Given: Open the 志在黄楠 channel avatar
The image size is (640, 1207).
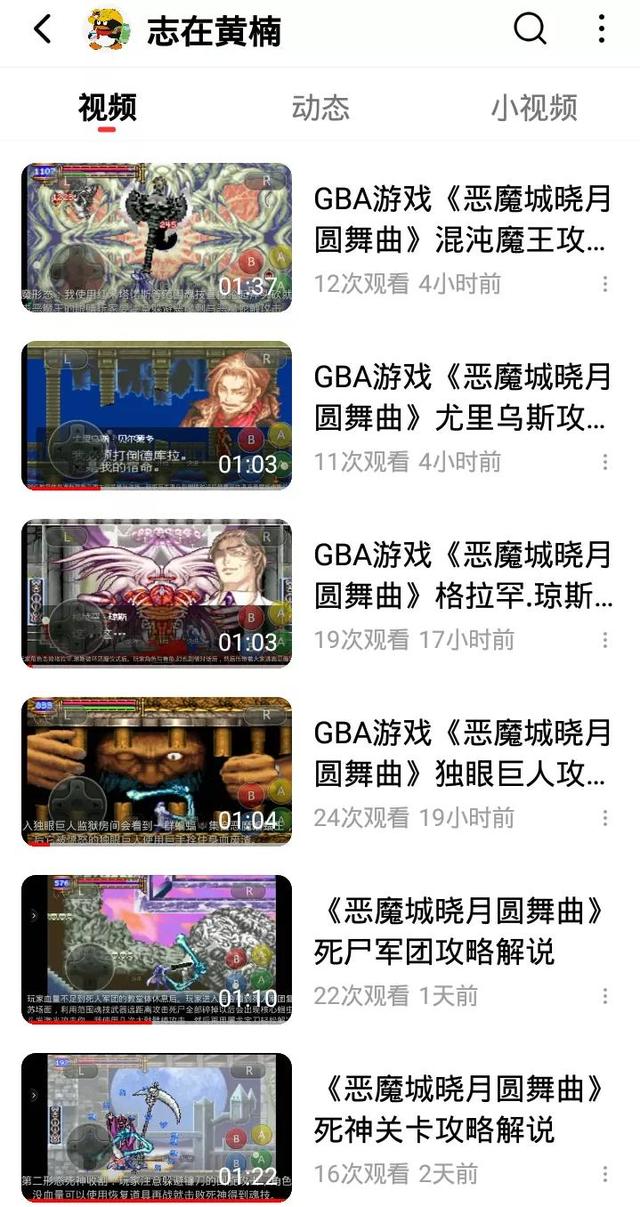Looking at the screenshot, I should [108, 30].
